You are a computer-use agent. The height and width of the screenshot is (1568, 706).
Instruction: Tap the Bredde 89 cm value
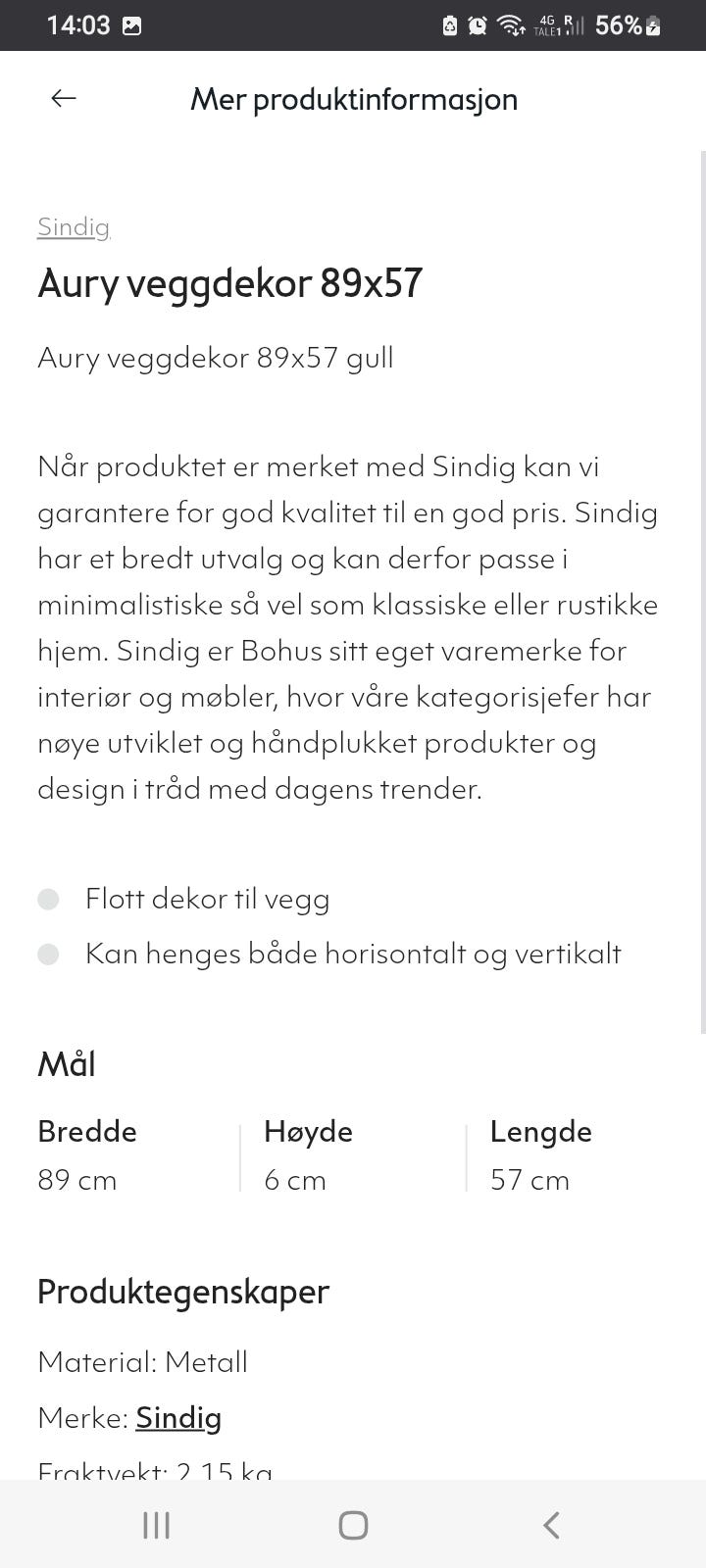(x=77, y=1180)
